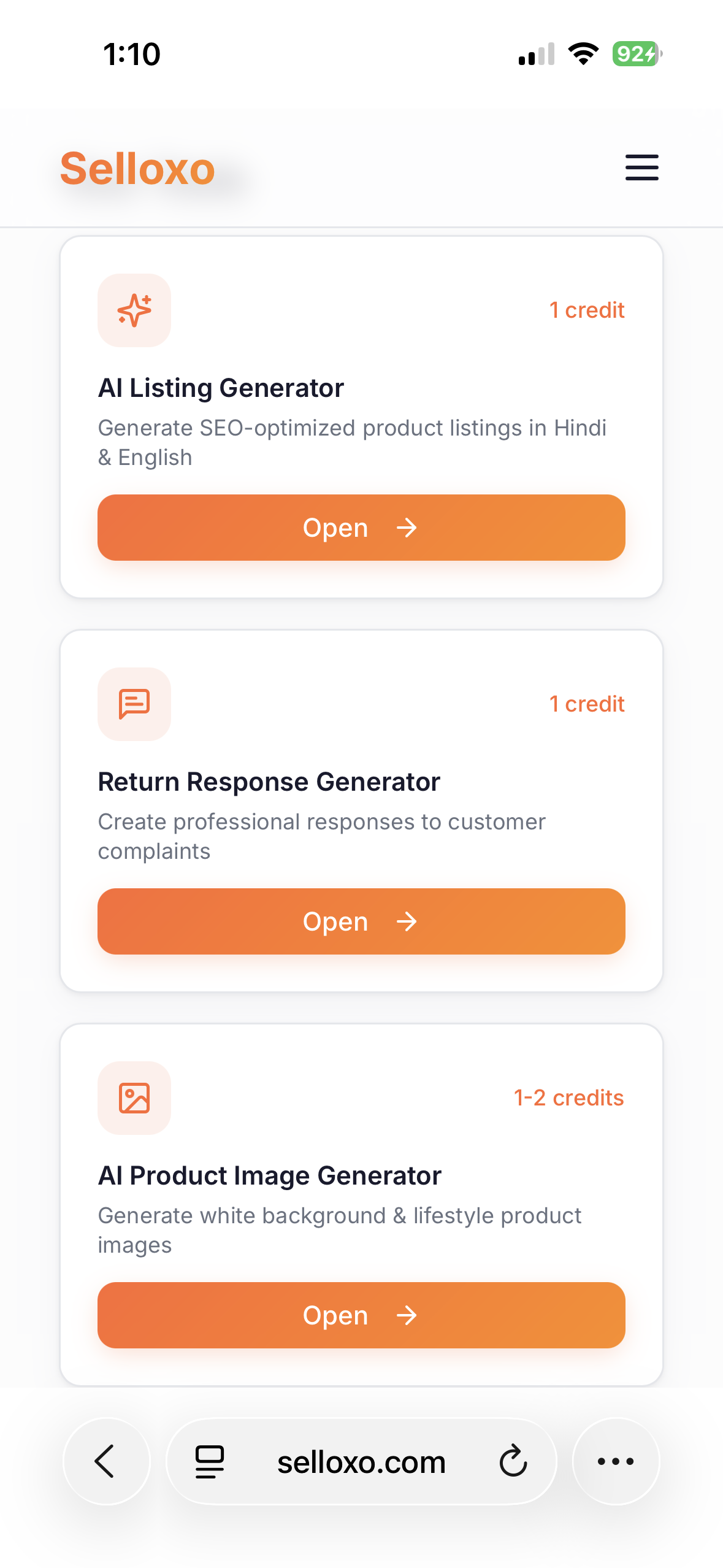Open the AI Listing Generator tool
The width and height of the screenshot is (723, 1568).
[361, 528]
